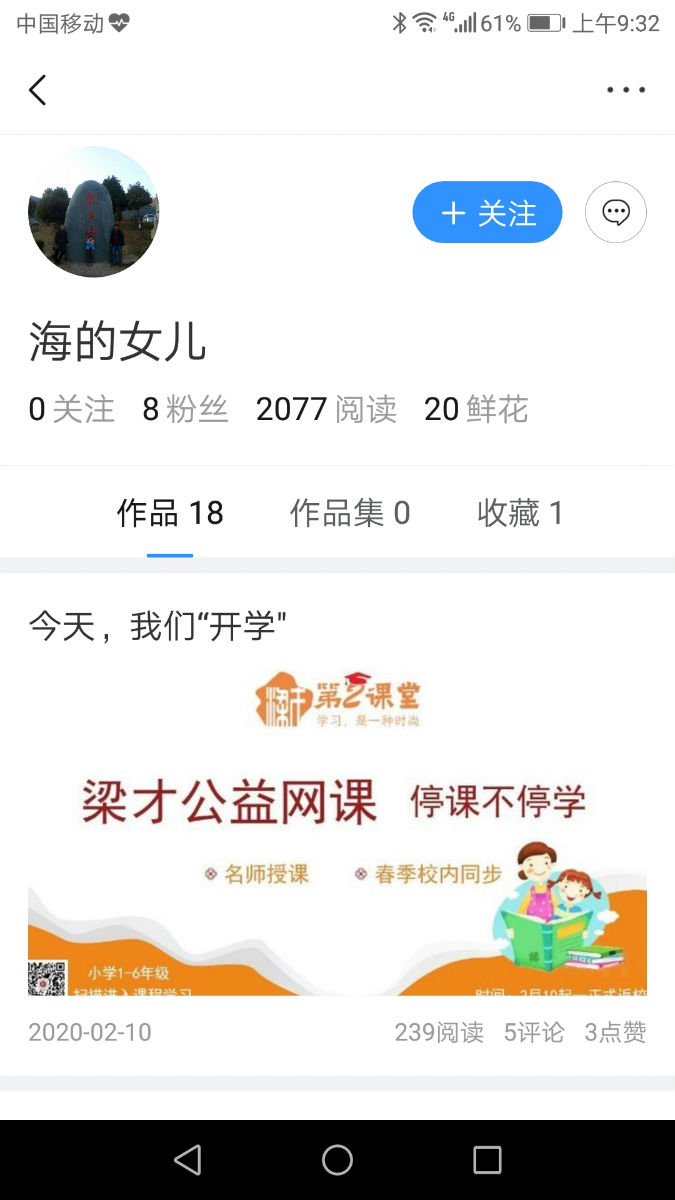View the profile avatar photo
The width and height of the screenshot is (675, 1200).
pos(93,212)
